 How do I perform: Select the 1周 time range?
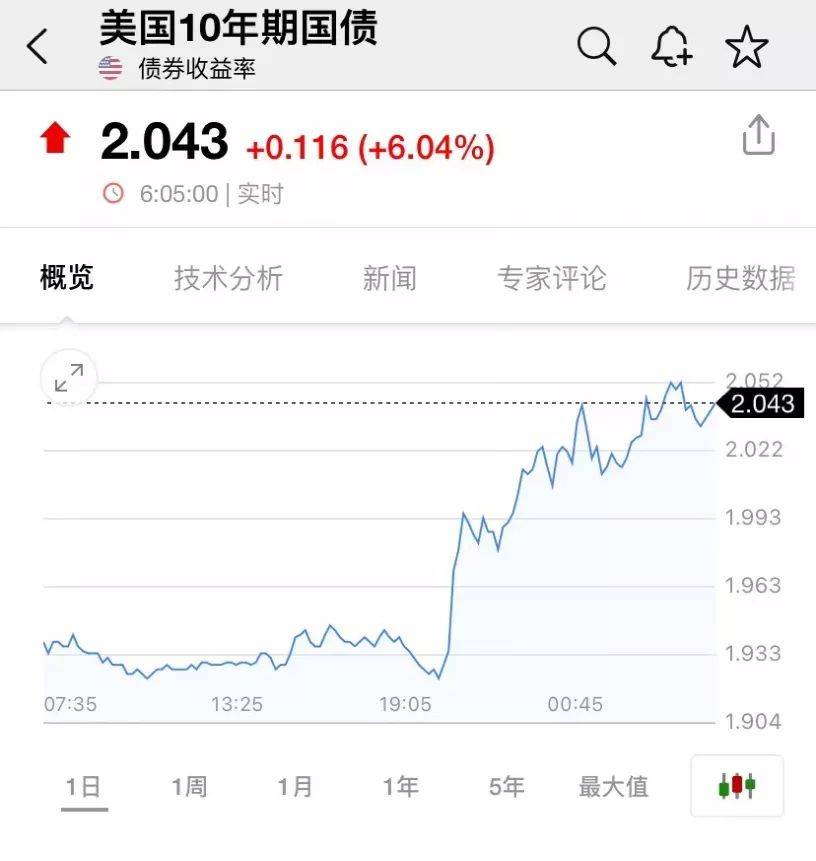(x=190, y=787)
